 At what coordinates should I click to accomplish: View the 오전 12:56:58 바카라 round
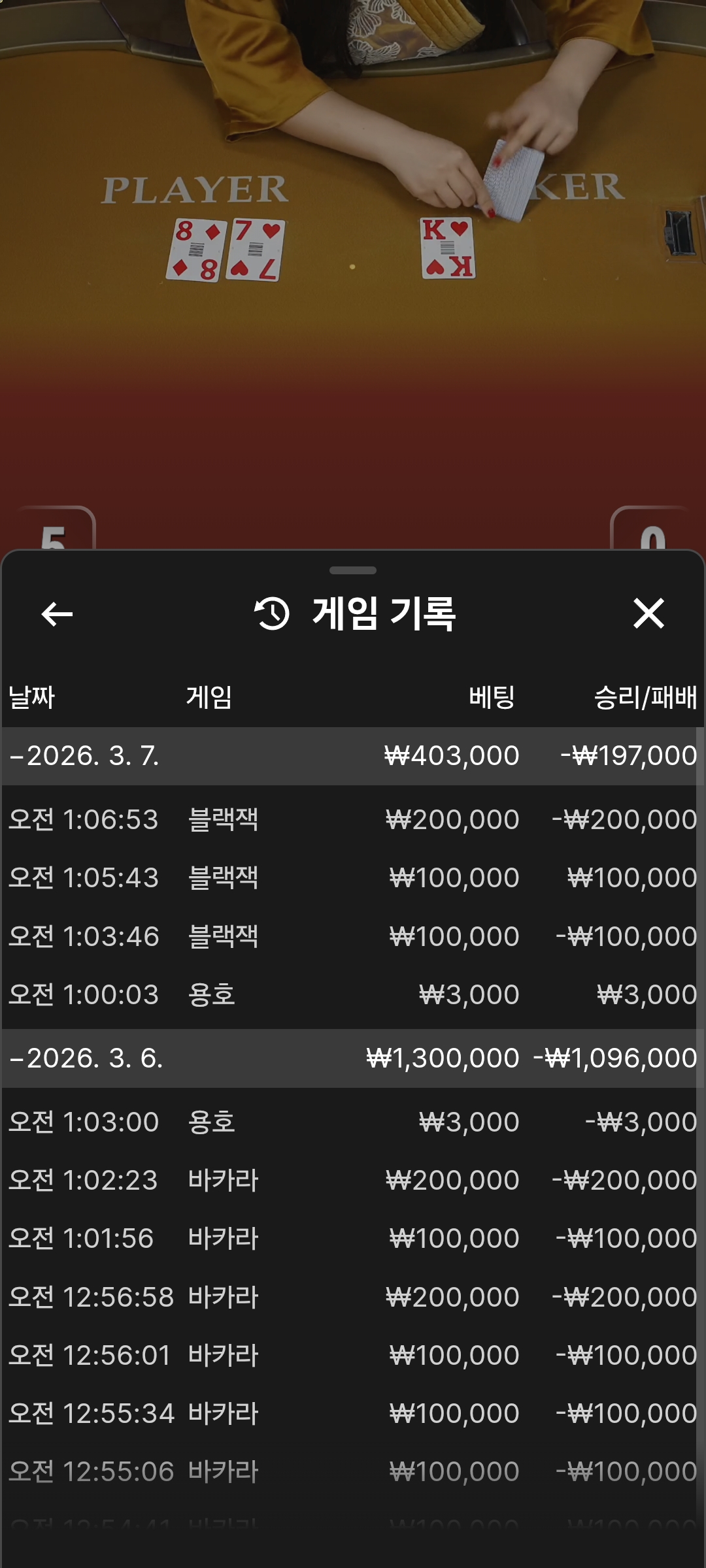pyautogui.click(x=353, y=1297)
